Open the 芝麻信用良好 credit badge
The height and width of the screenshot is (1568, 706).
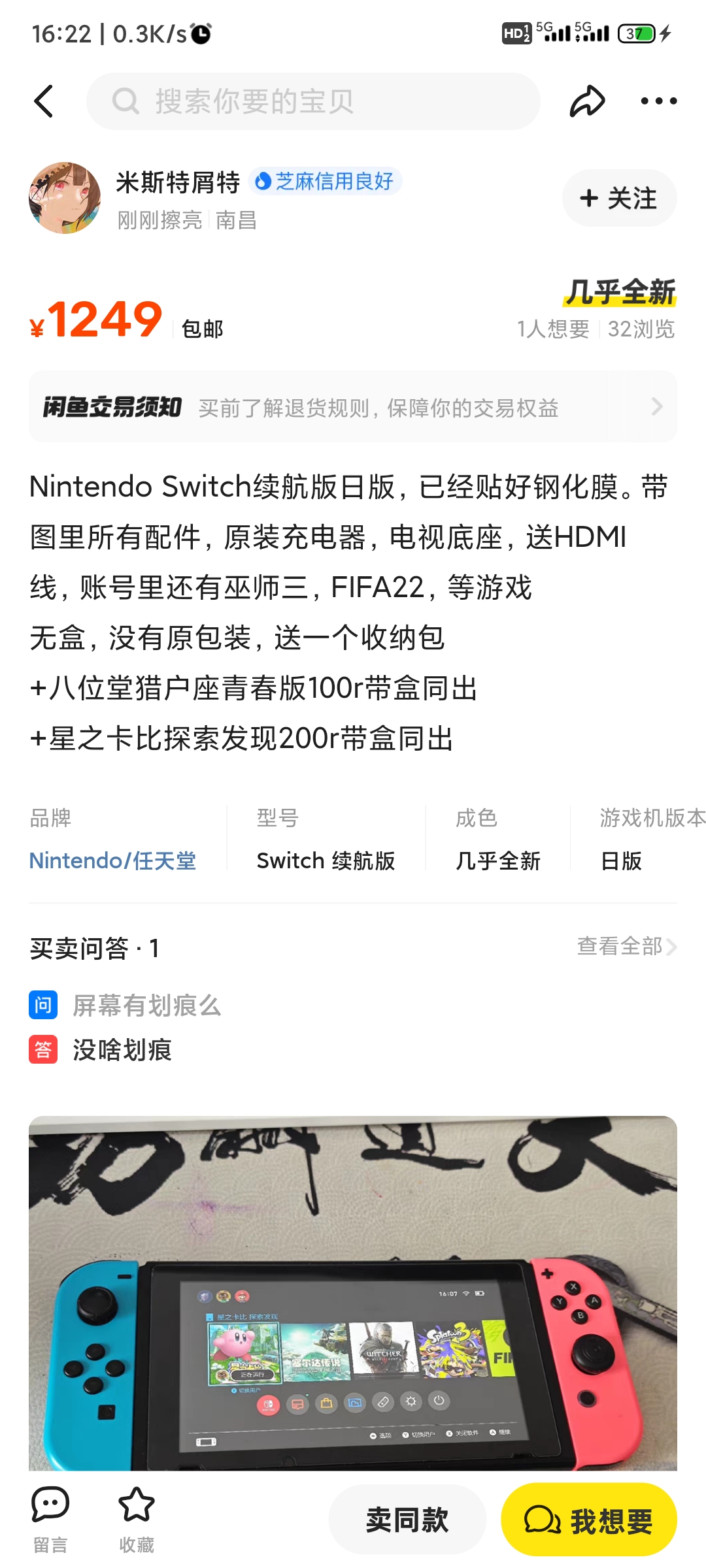click(x=325, y=181)
